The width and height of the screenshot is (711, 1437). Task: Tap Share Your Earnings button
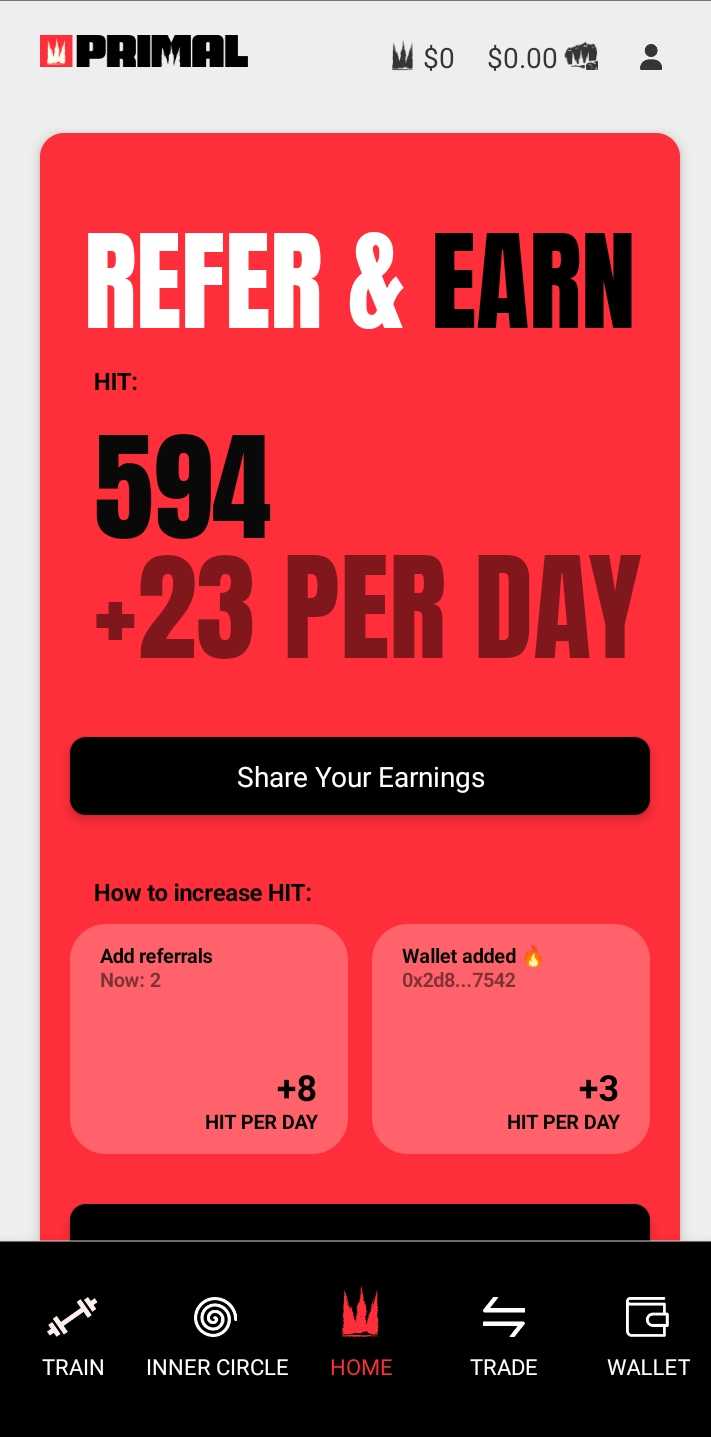360,777
